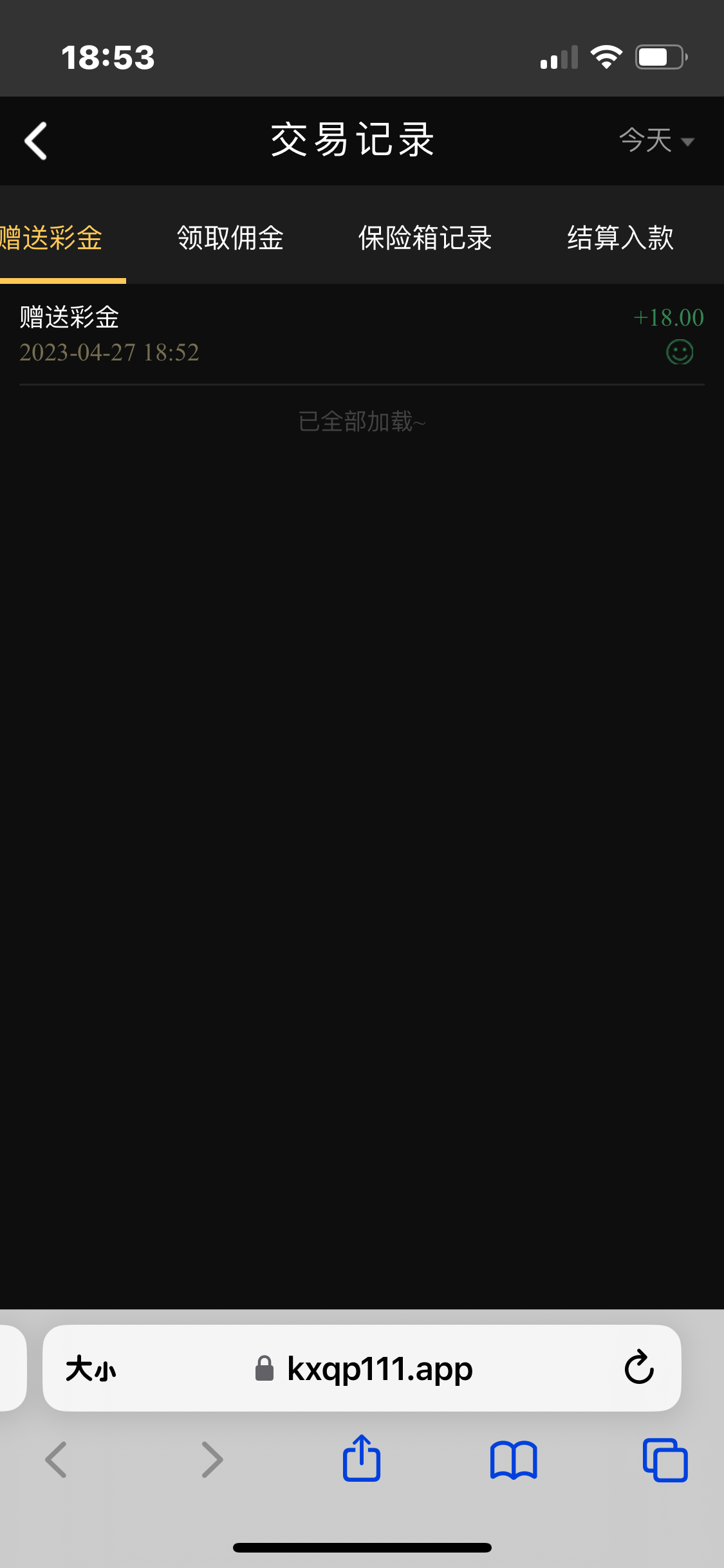Switch to the 结算入款 tab
Screen dimensions: 724x1568
coord(620,238)
